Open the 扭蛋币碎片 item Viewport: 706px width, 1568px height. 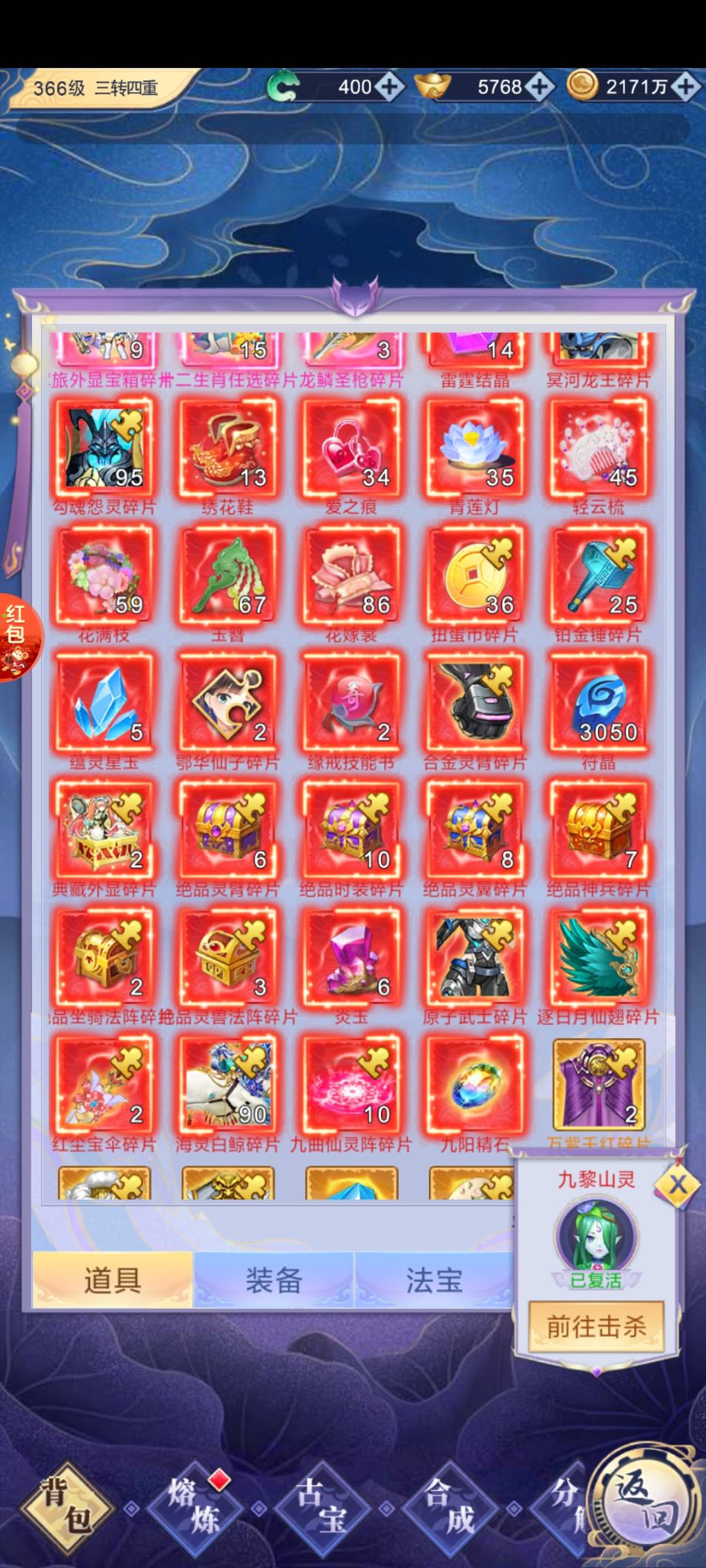pyautogui.click(x=475, y=575)
